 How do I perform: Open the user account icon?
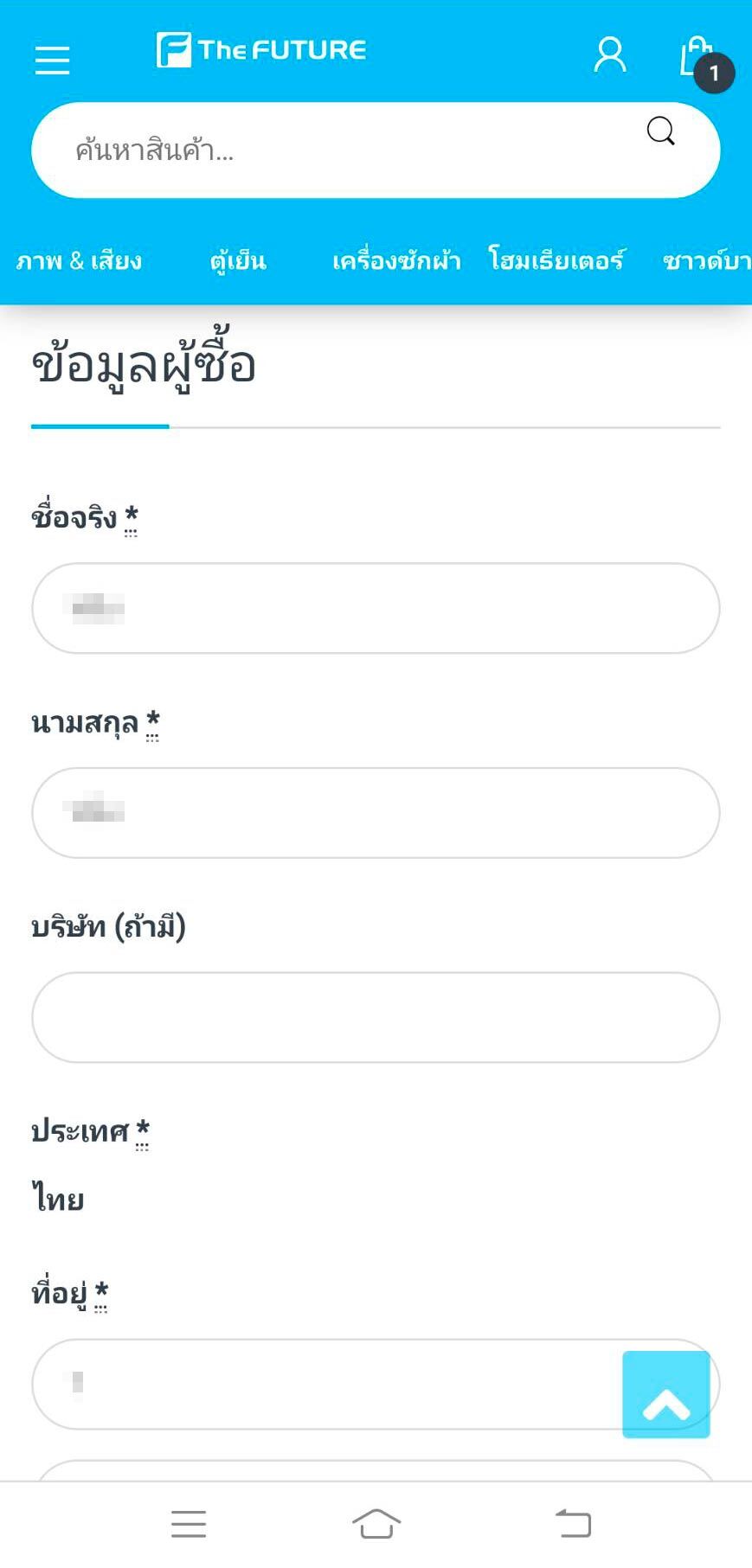coord(610,55)
